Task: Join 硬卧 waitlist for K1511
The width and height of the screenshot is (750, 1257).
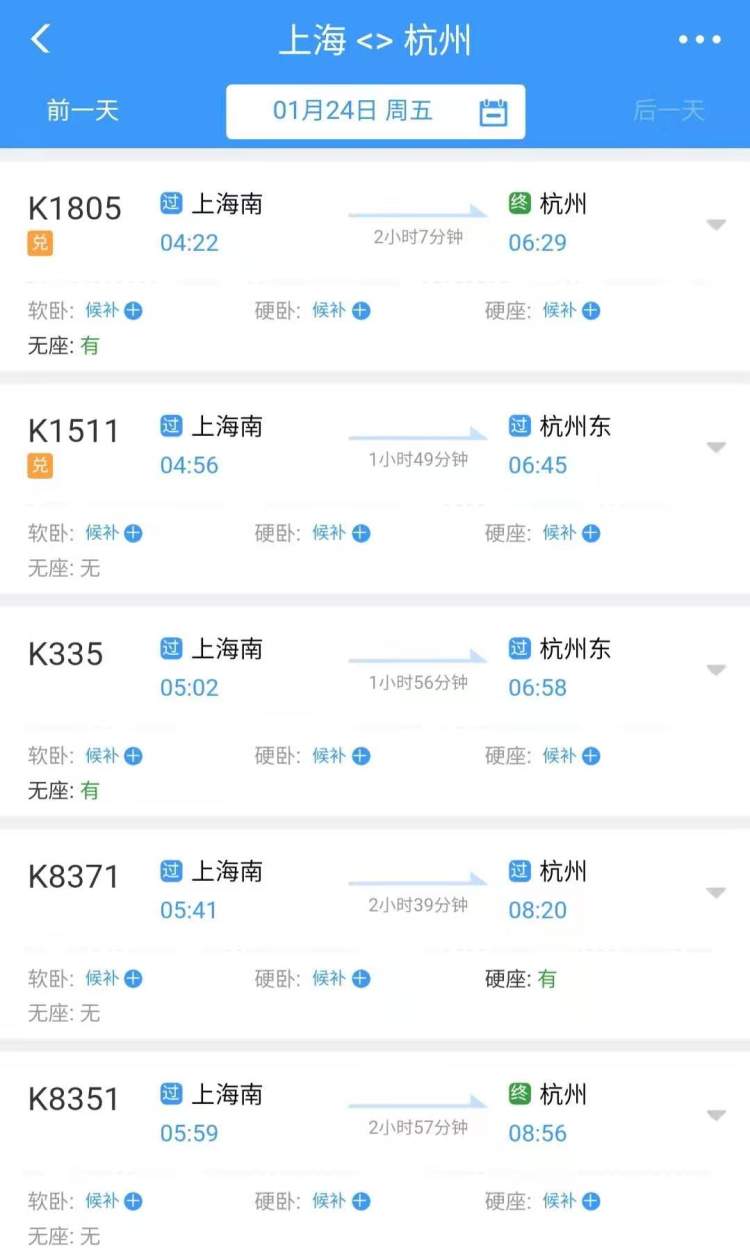Action: tap(341, 533)
